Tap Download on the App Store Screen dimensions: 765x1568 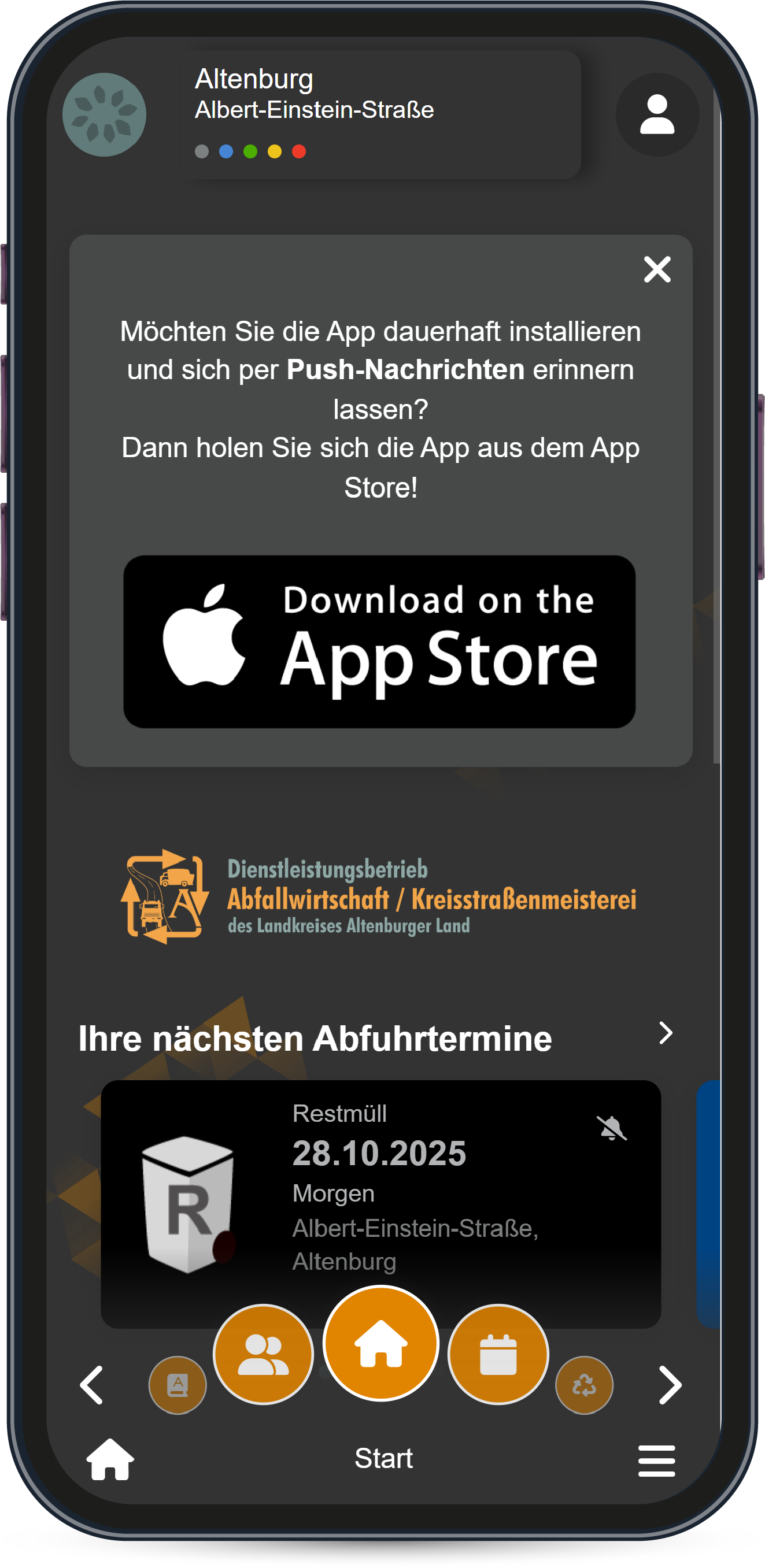click(379, 642)
